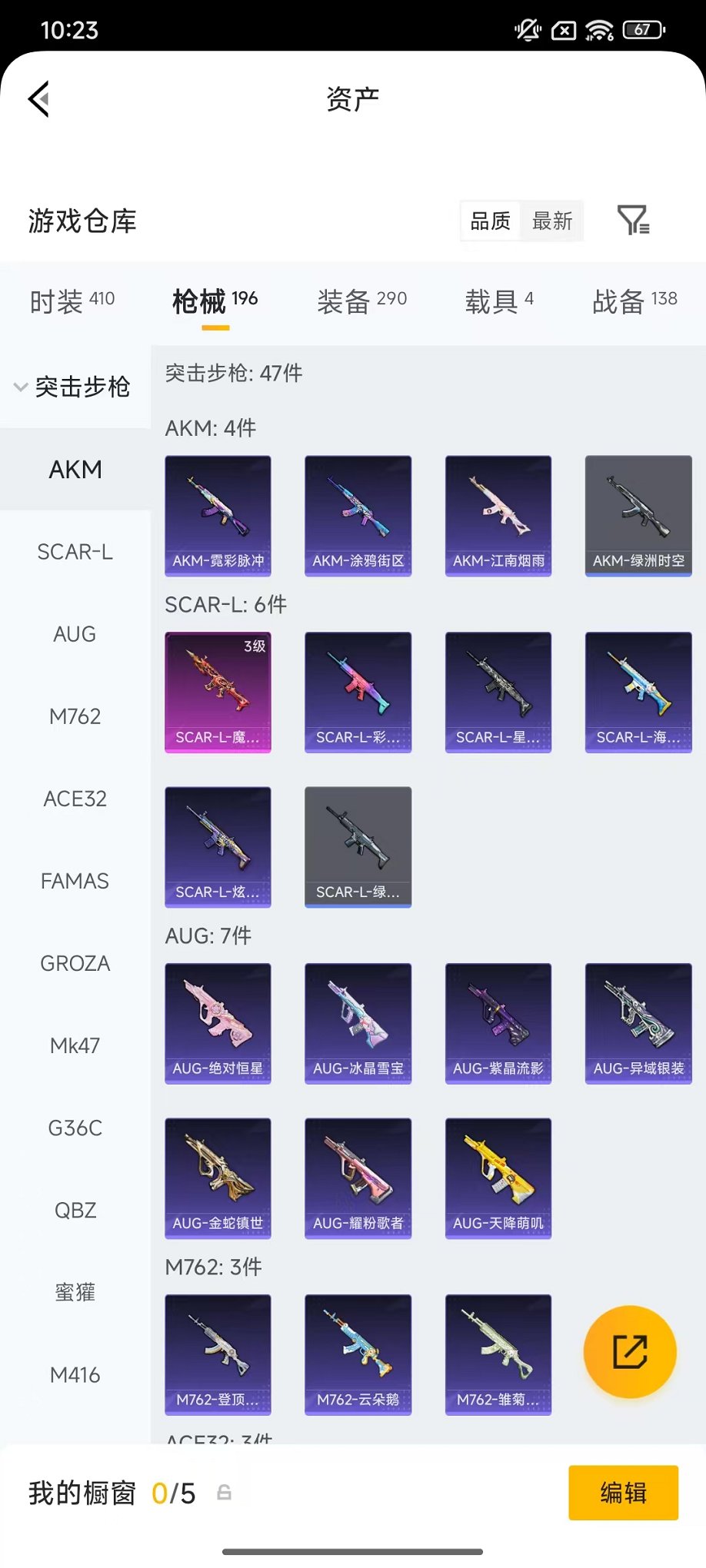Open the AKM-绿洲时空 skin
The height and width of the screenshot is (1568, 706).
point(638,515)
